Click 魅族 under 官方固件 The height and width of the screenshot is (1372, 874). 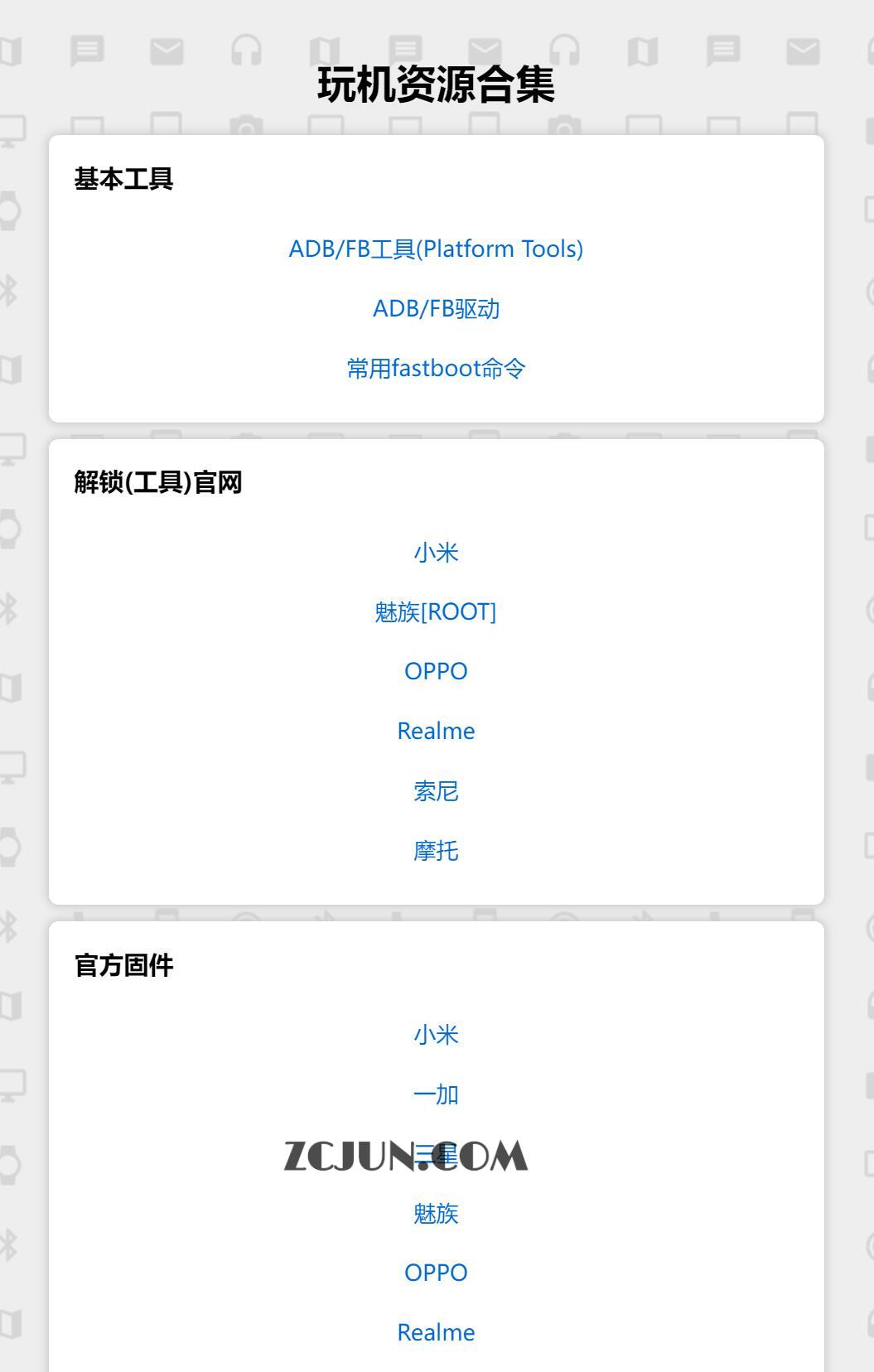pos(437,1213)
